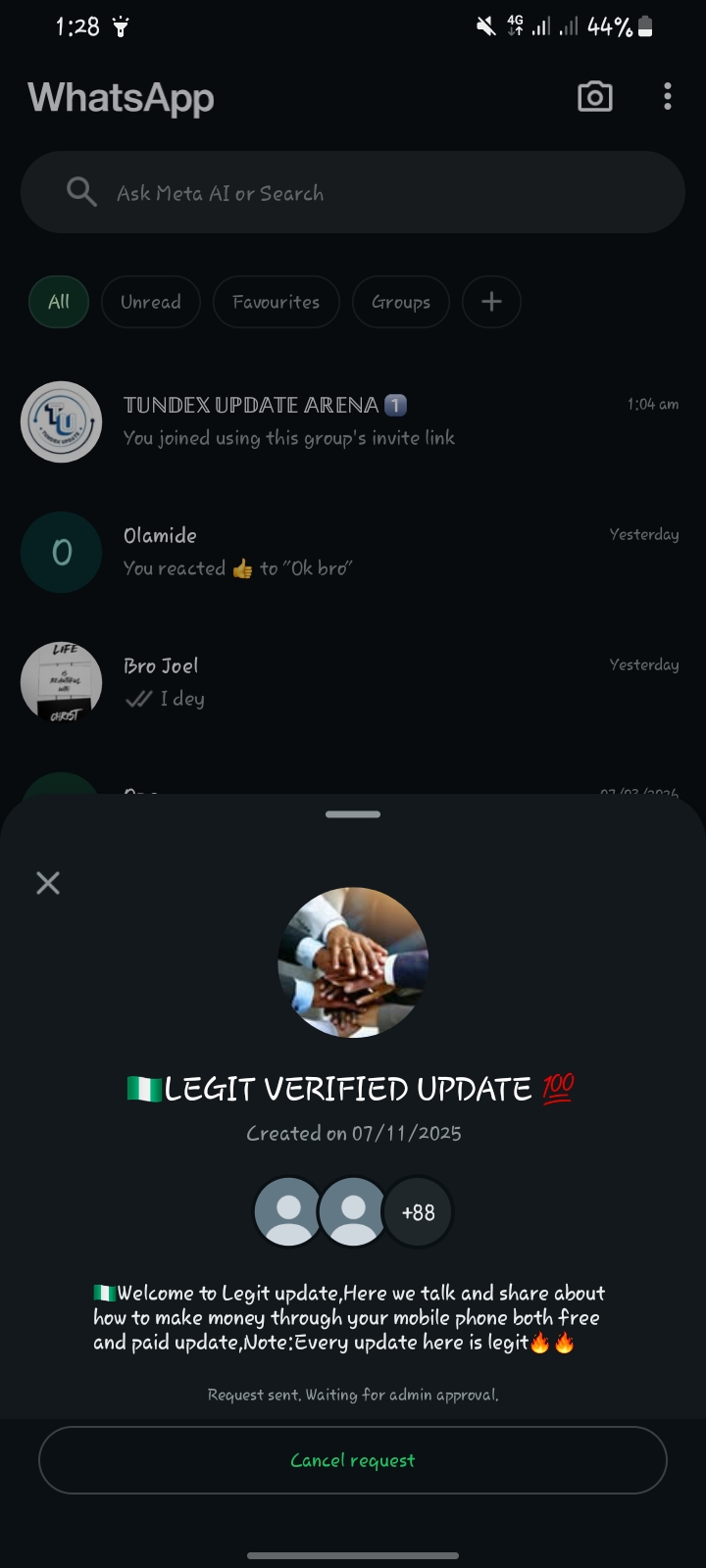Image resolution: width=706 pixels, height=1568 pixels.
Task: Close the group invite sheet
Action: (x=48, y=883)
